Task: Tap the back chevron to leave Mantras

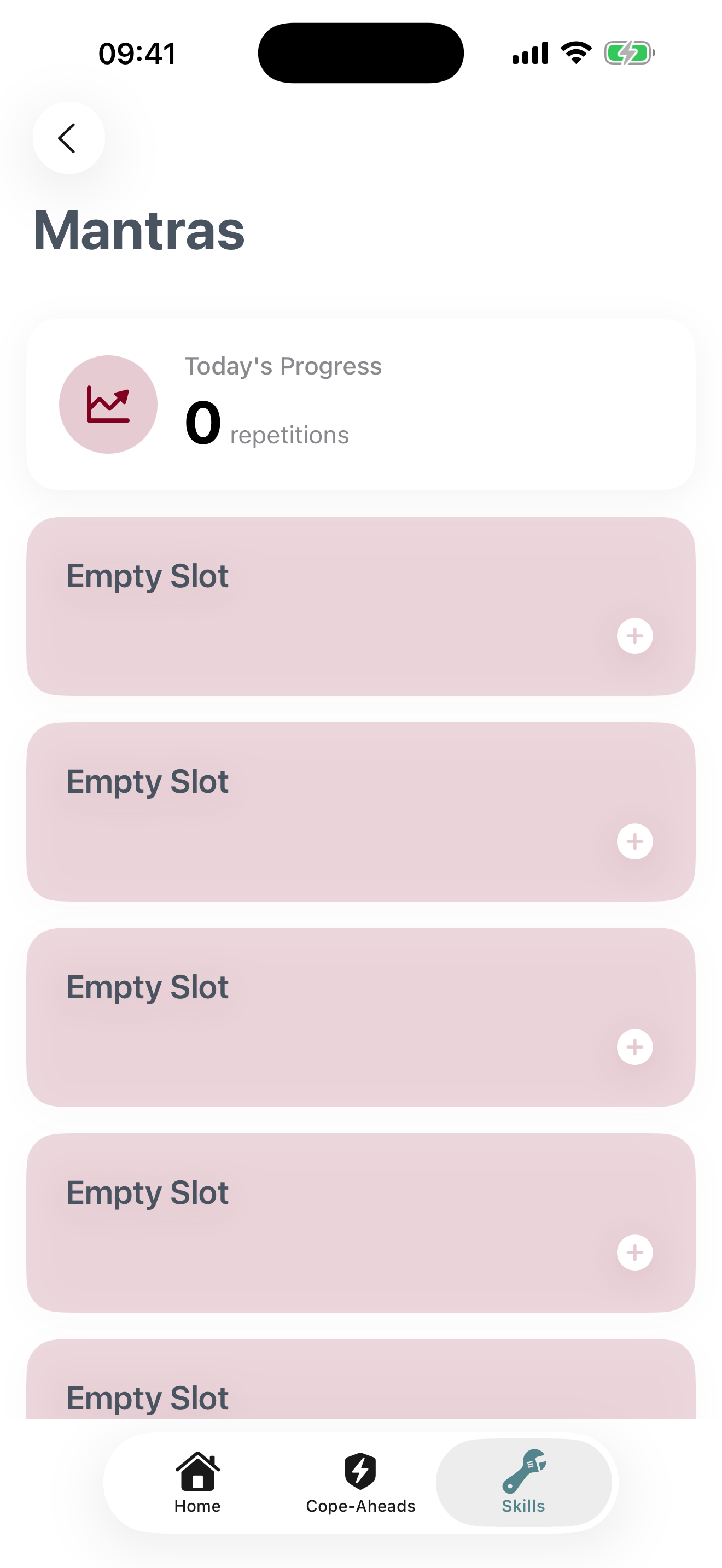Action: pyautogui.click(x=68, y=138)
